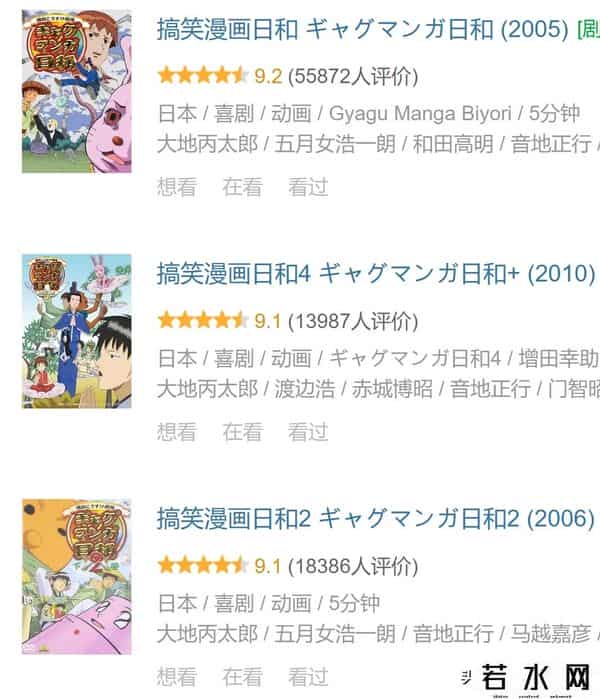600x699 pixels.
Task: Open poster thumbnail of 搞笑漫画日和4
Action: [76, 330]
